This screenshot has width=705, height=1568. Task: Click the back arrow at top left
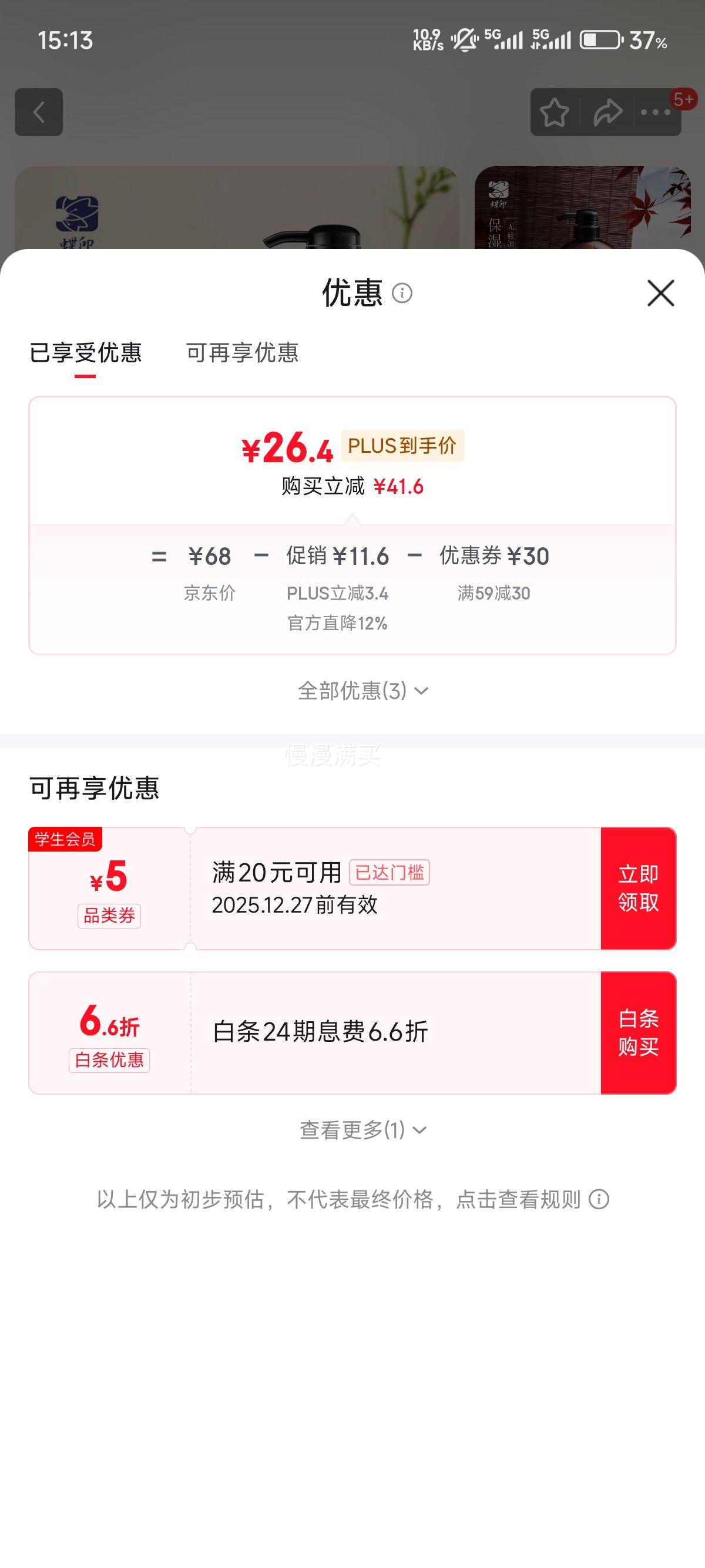[x=39, y=113]
